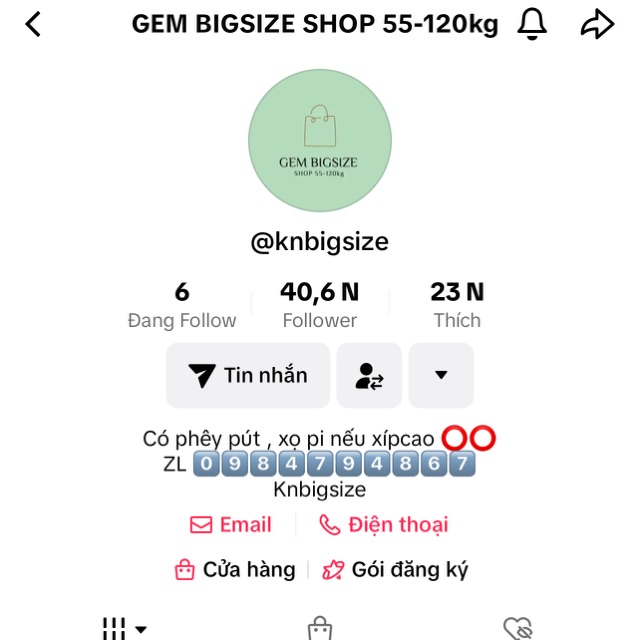Share this profile with the arrow icon
The height and width of the screenshot is (640, 640).
coord(597,25)
